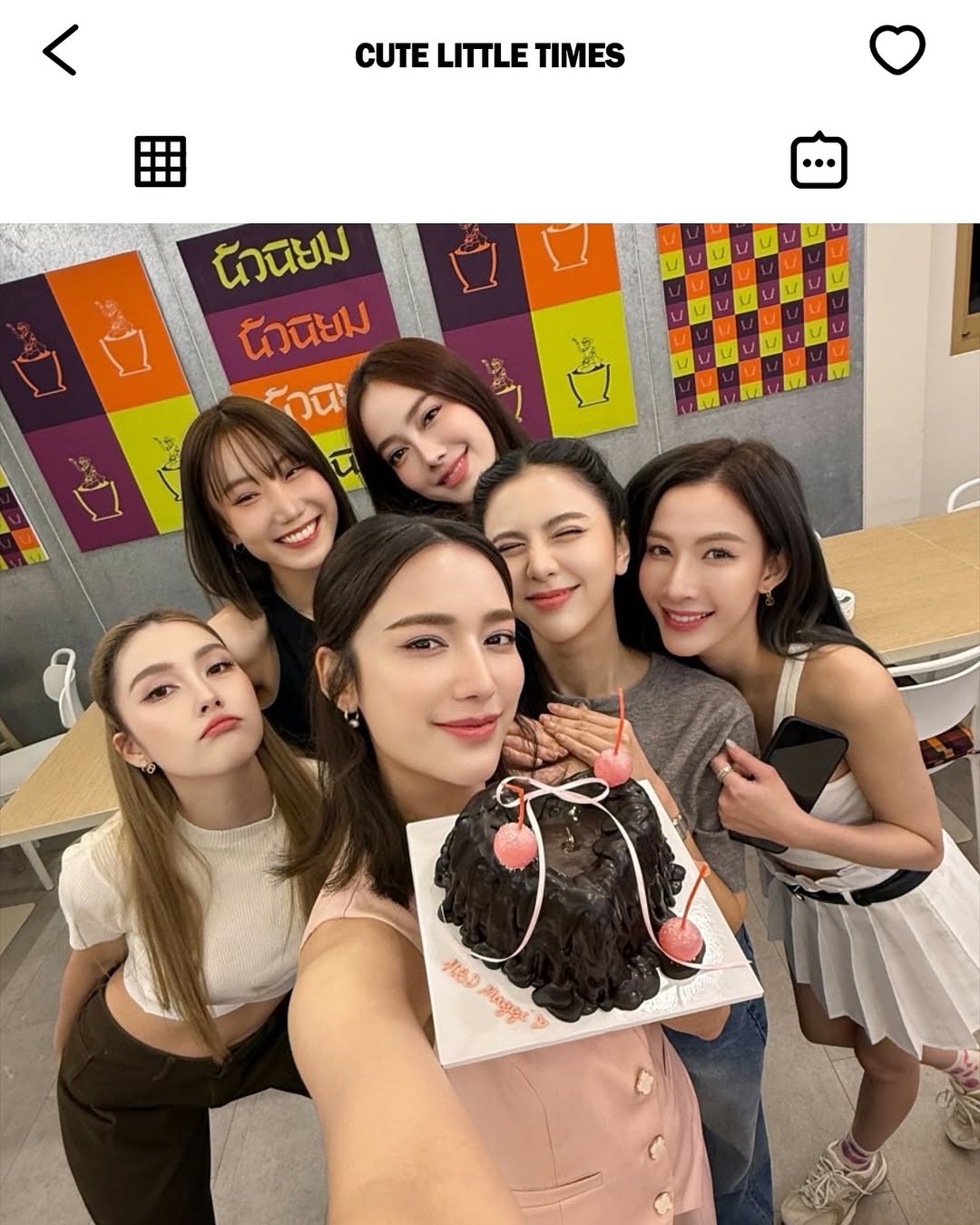Switch to the grid view

(x=161, y=162)
